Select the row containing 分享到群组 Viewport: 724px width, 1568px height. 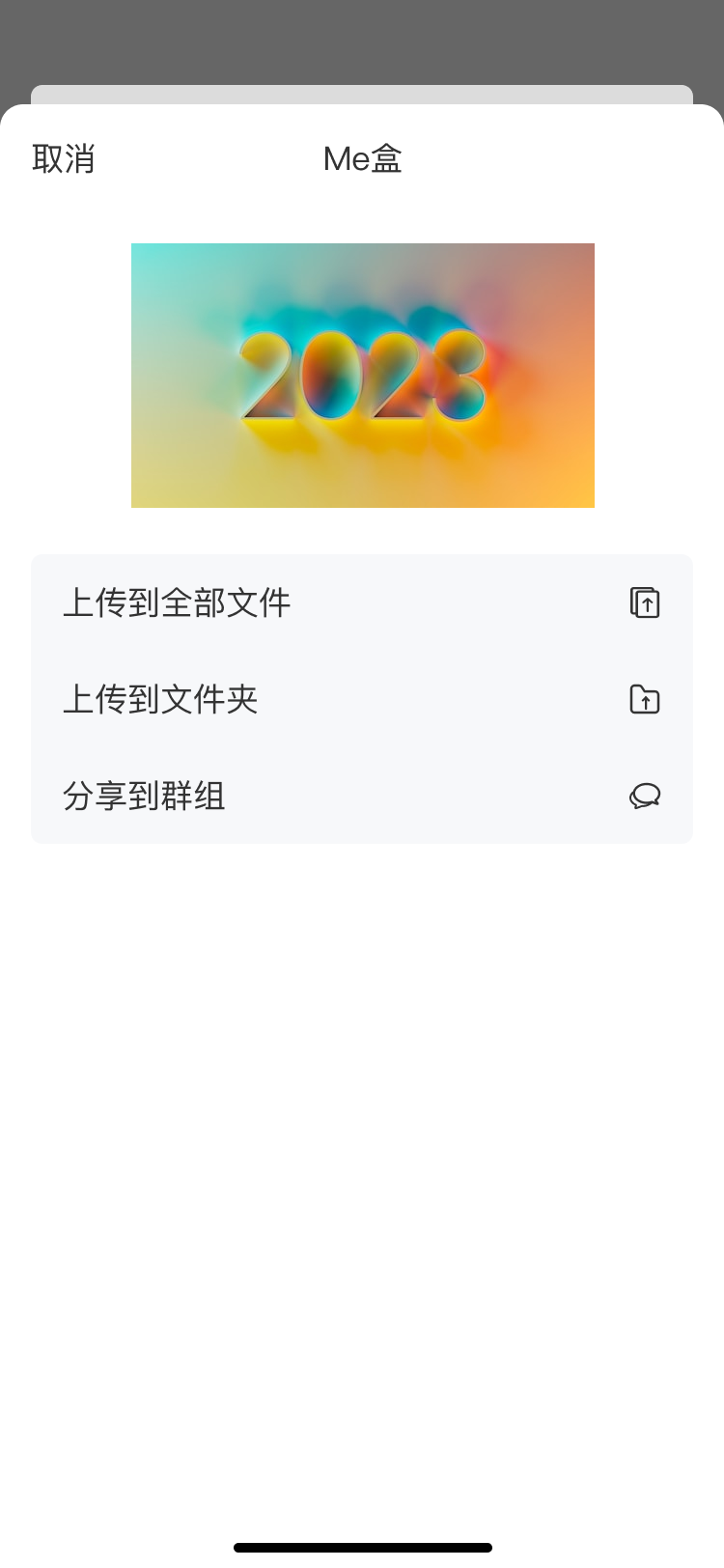tap(362, 797)
